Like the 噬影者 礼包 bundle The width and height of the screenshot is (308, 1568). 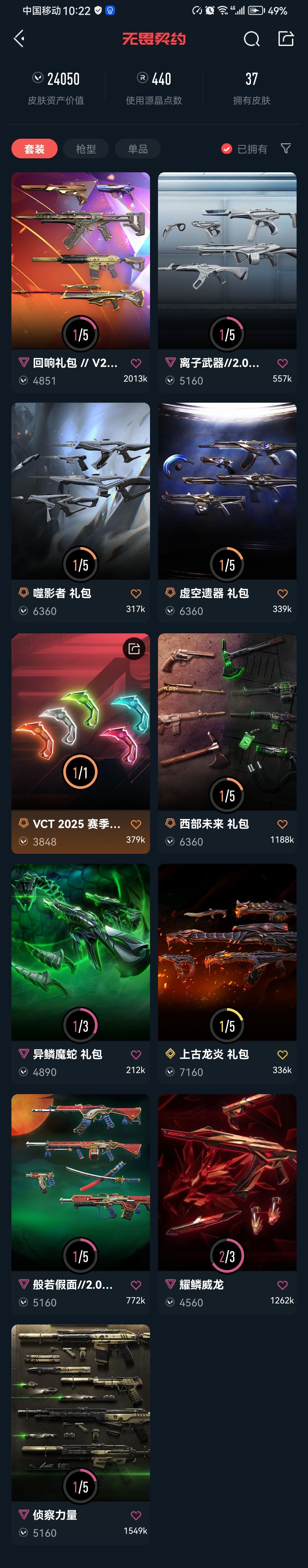coord(136,593)
